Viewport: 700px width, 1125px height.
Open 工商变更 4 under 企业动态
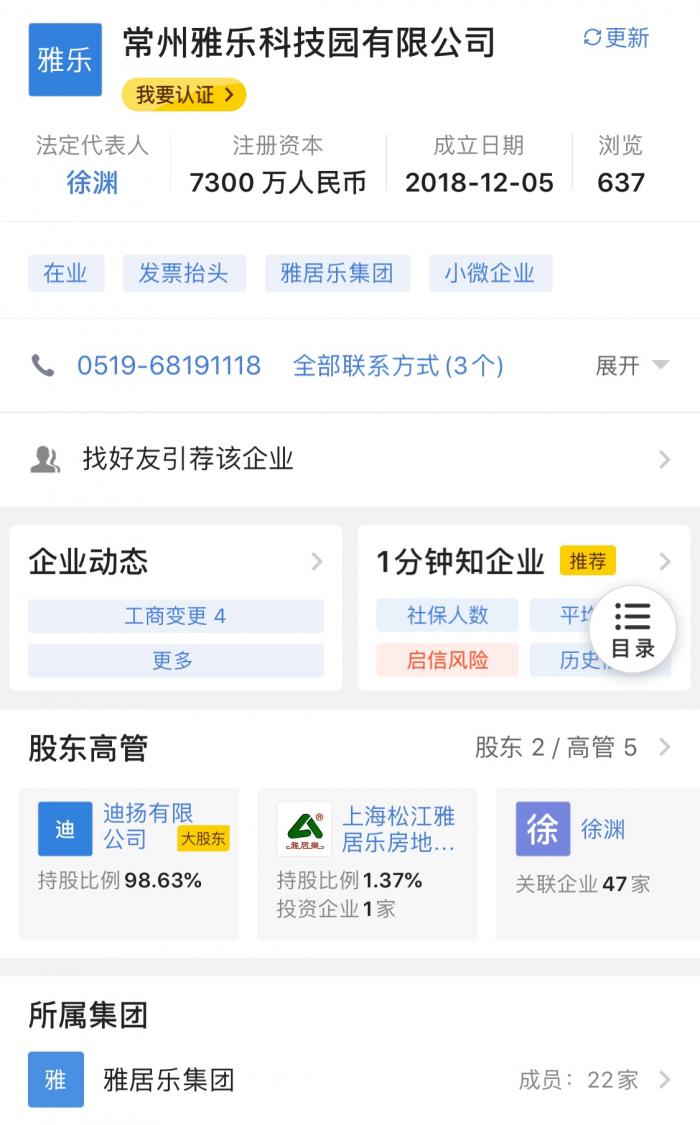(175, 616)
